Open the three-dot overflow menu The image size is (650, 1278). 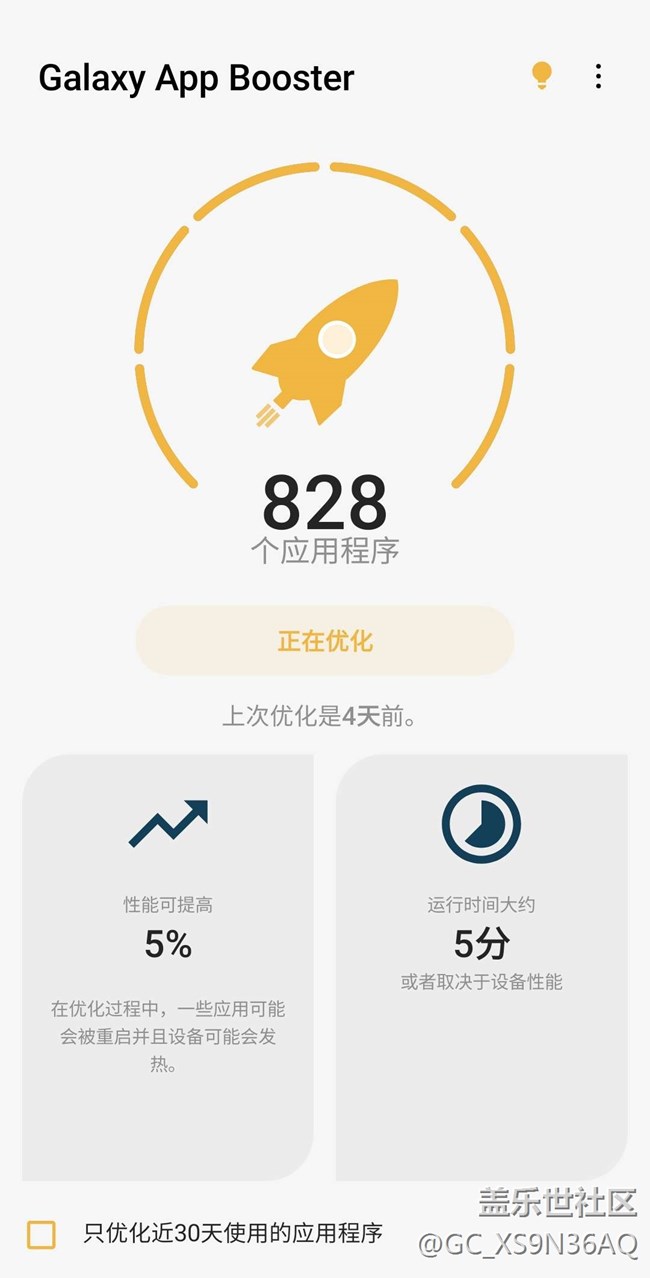[x=598, y=77]
